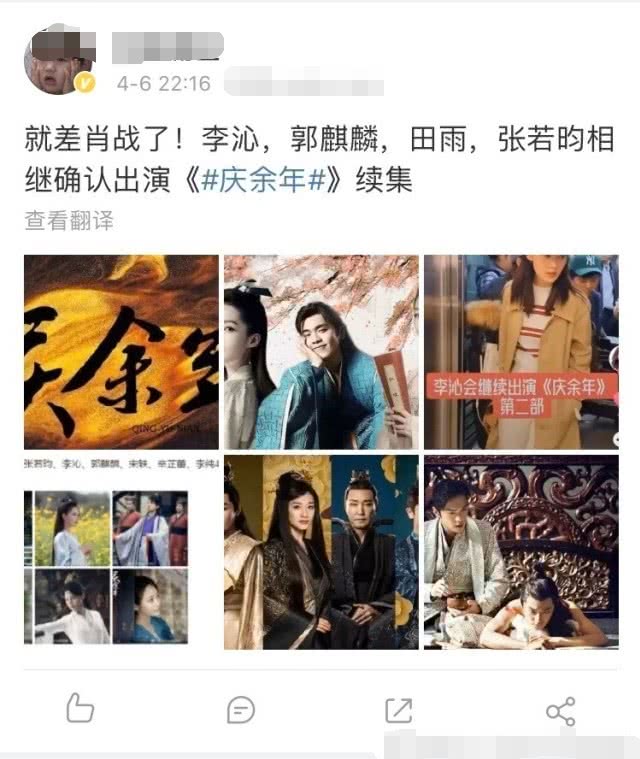Open the image captioned 李沁会继续出演《庆余年》第二部

pyautogui.click(x=521, y=351)
